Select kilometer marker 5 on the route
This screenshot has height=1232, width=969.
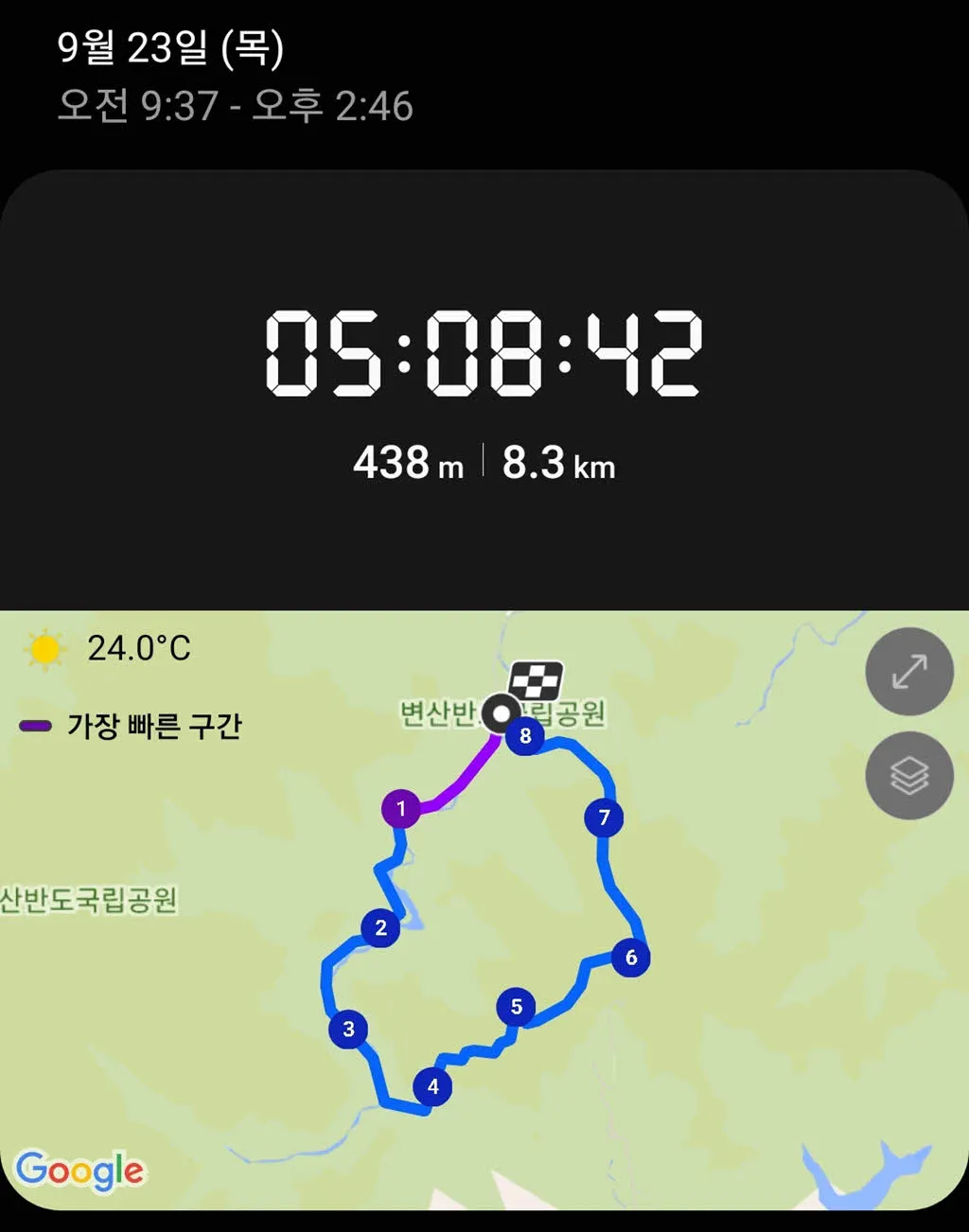tap(516, 1008)
